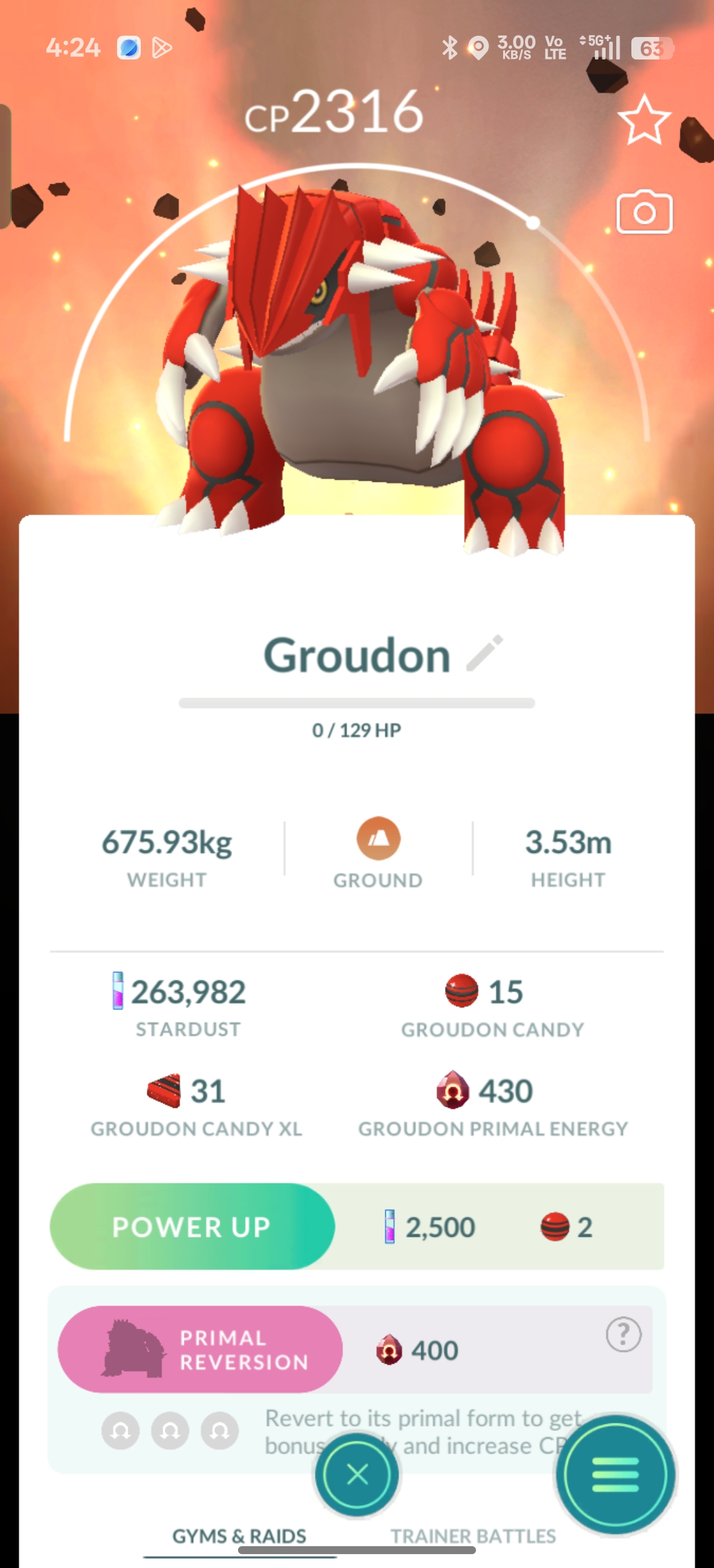Edit Groudon's nickname with the pencil
714x1568 pixels.
point(485,654)
